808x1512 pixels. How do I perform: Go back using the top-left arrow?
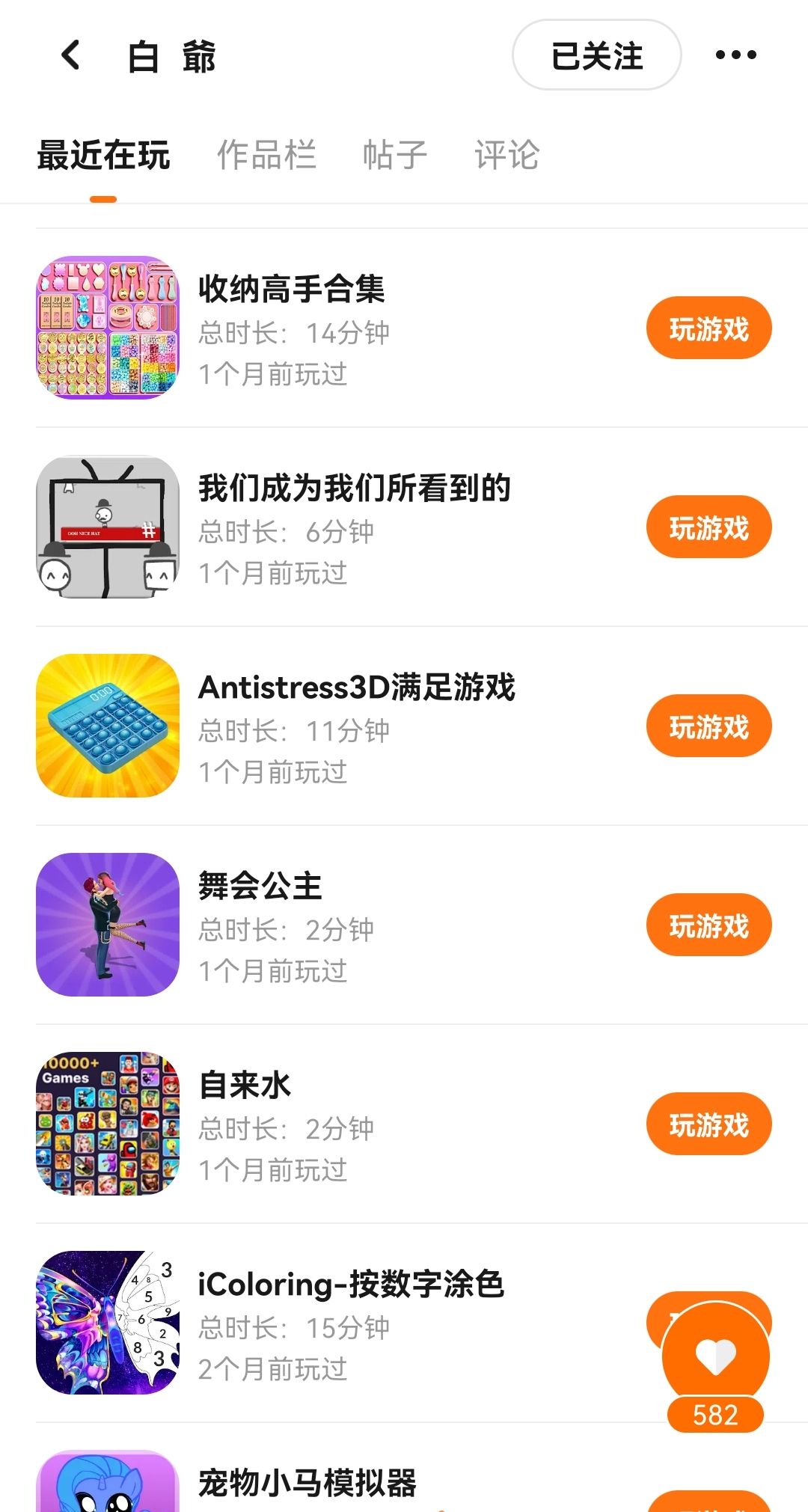(x=71, y=55)
